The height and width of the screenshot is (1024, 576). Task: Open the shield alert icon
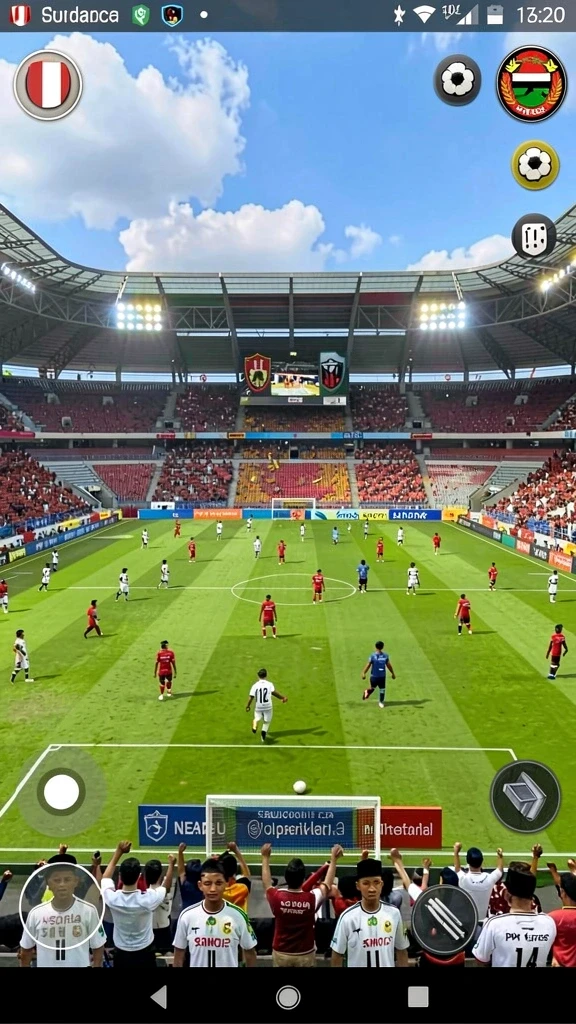[x=534, y=237]
